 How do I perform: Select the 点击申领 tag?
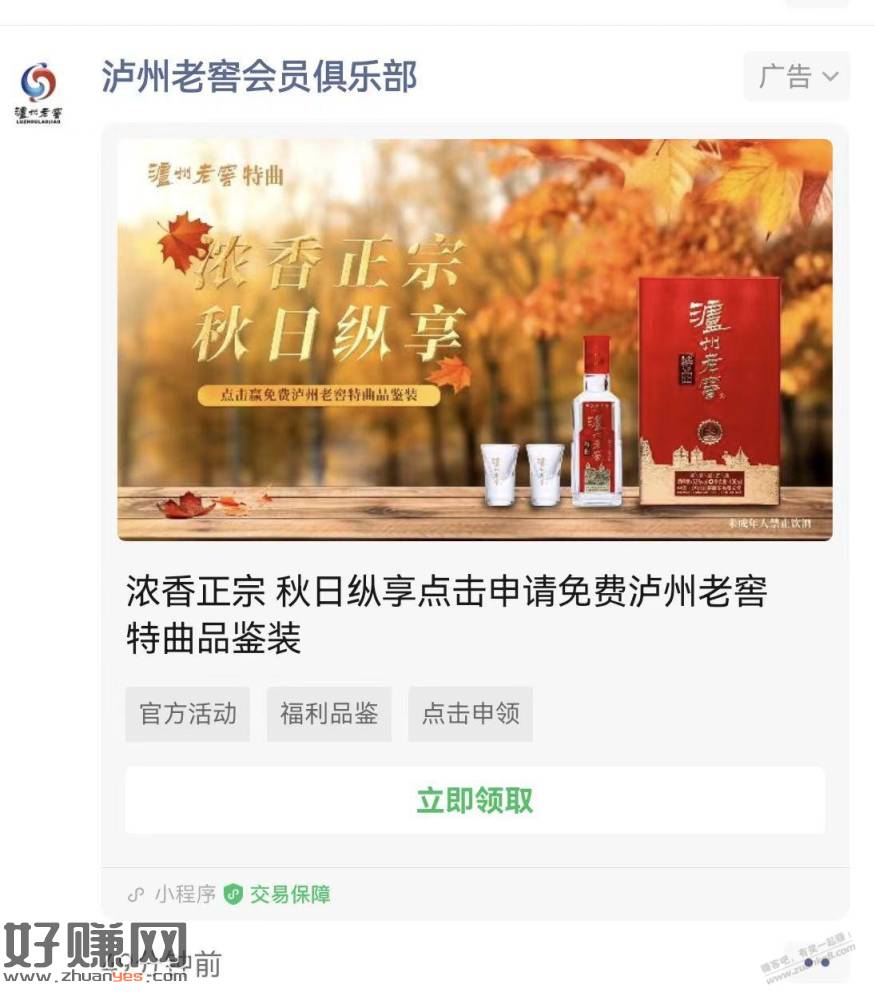[x=470, y=713]
